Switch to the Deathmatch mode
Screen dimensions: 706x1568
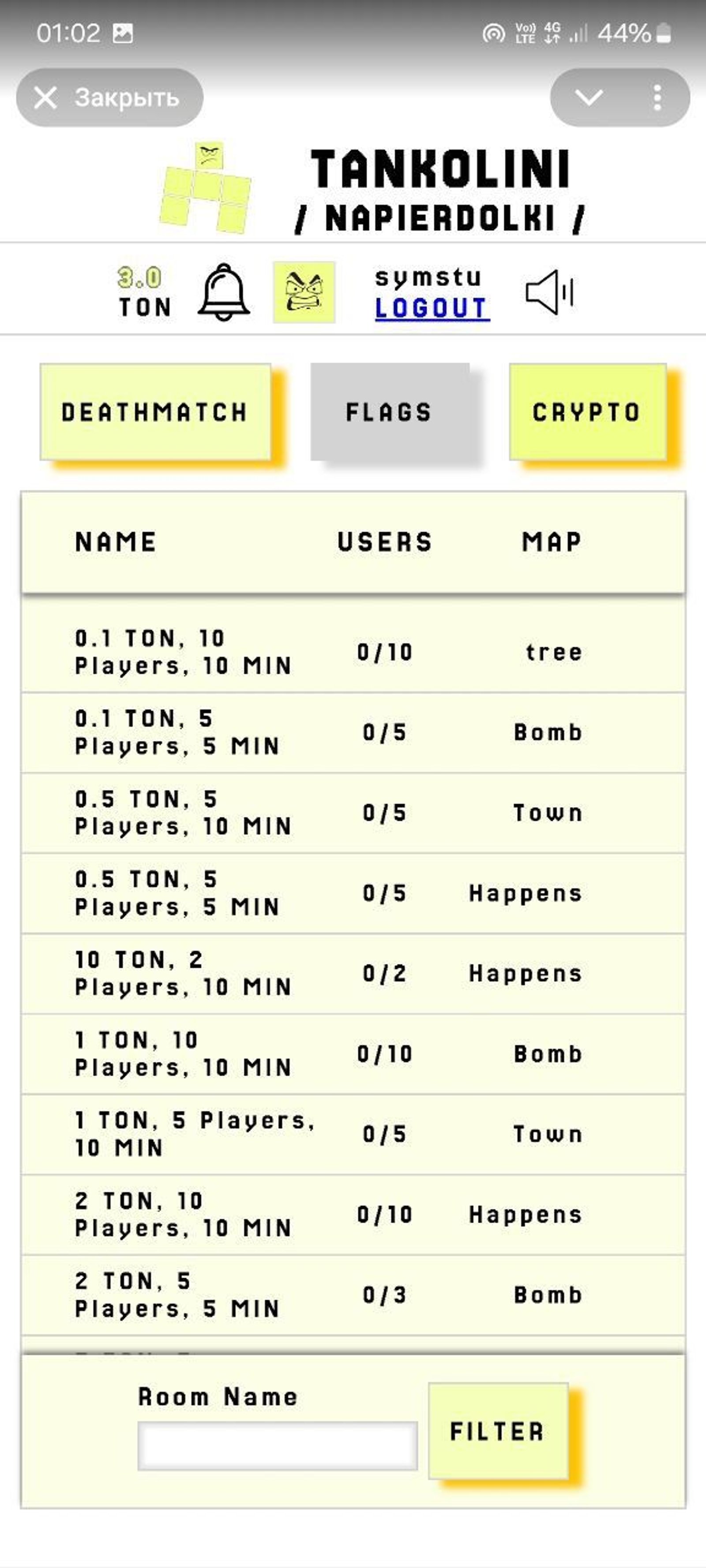coord(155,412)
